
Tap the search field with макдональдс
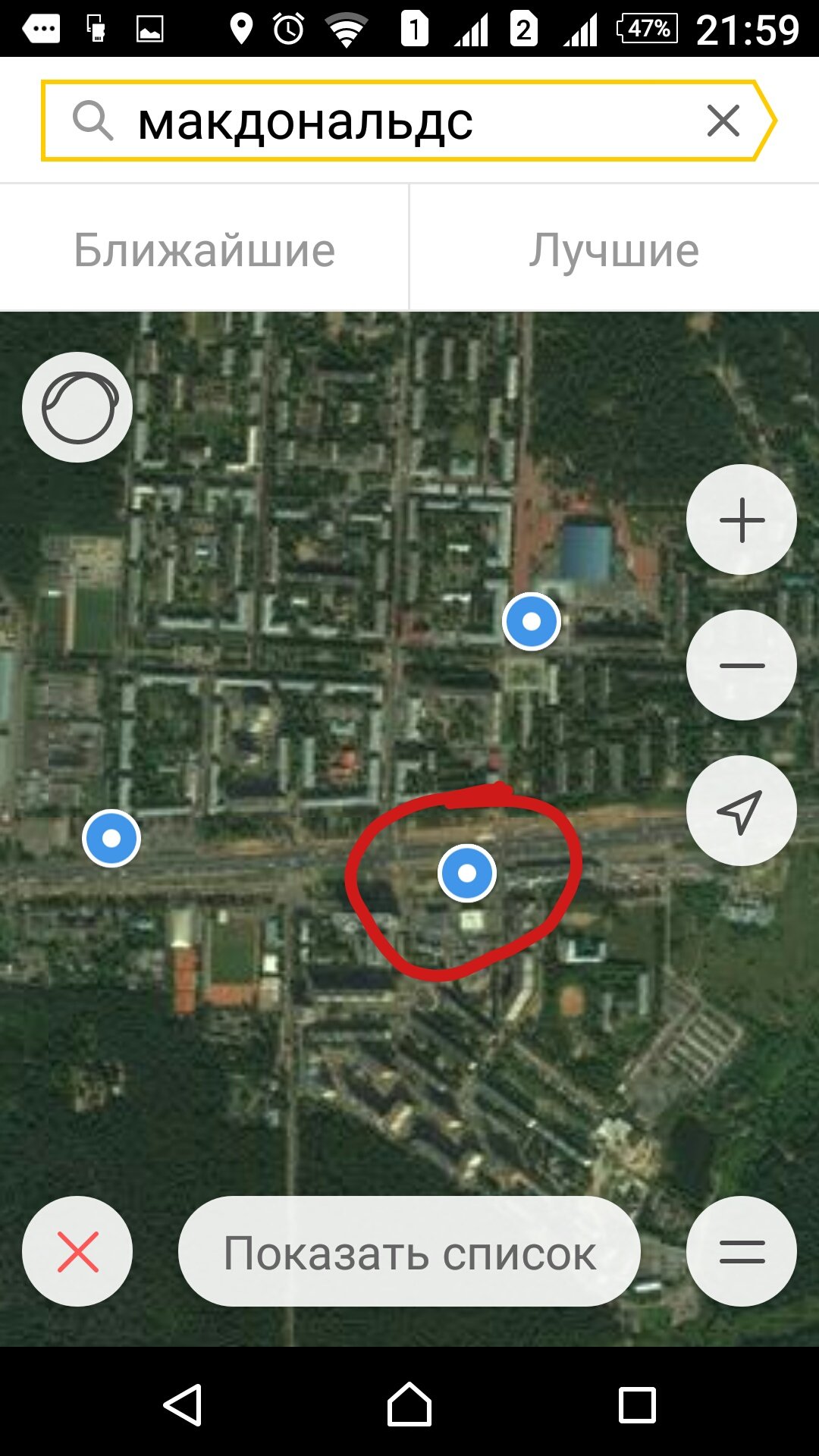379,121
